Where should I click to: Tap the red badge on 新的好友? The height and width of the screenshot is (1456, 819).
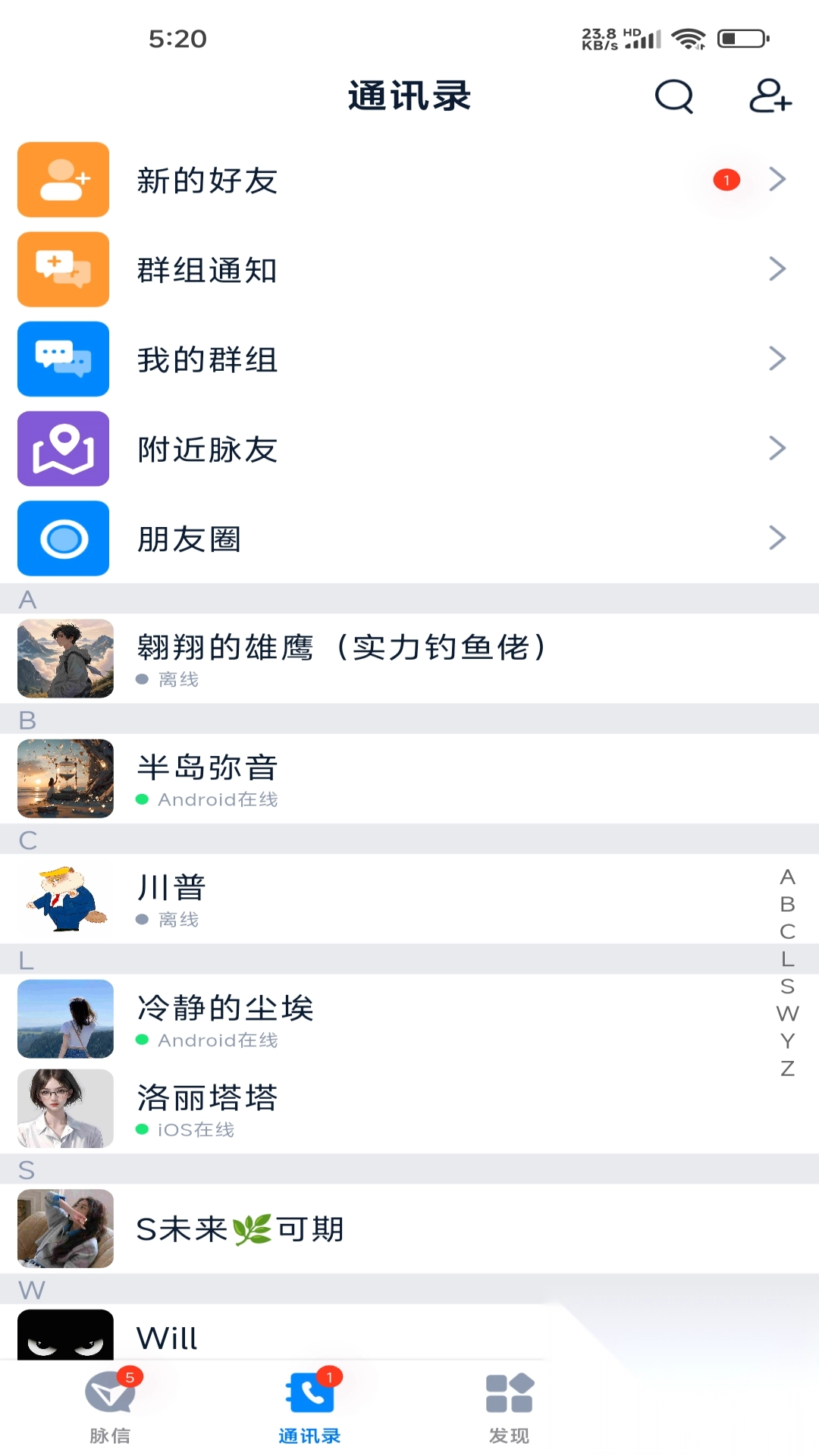(x=726, y=179)
